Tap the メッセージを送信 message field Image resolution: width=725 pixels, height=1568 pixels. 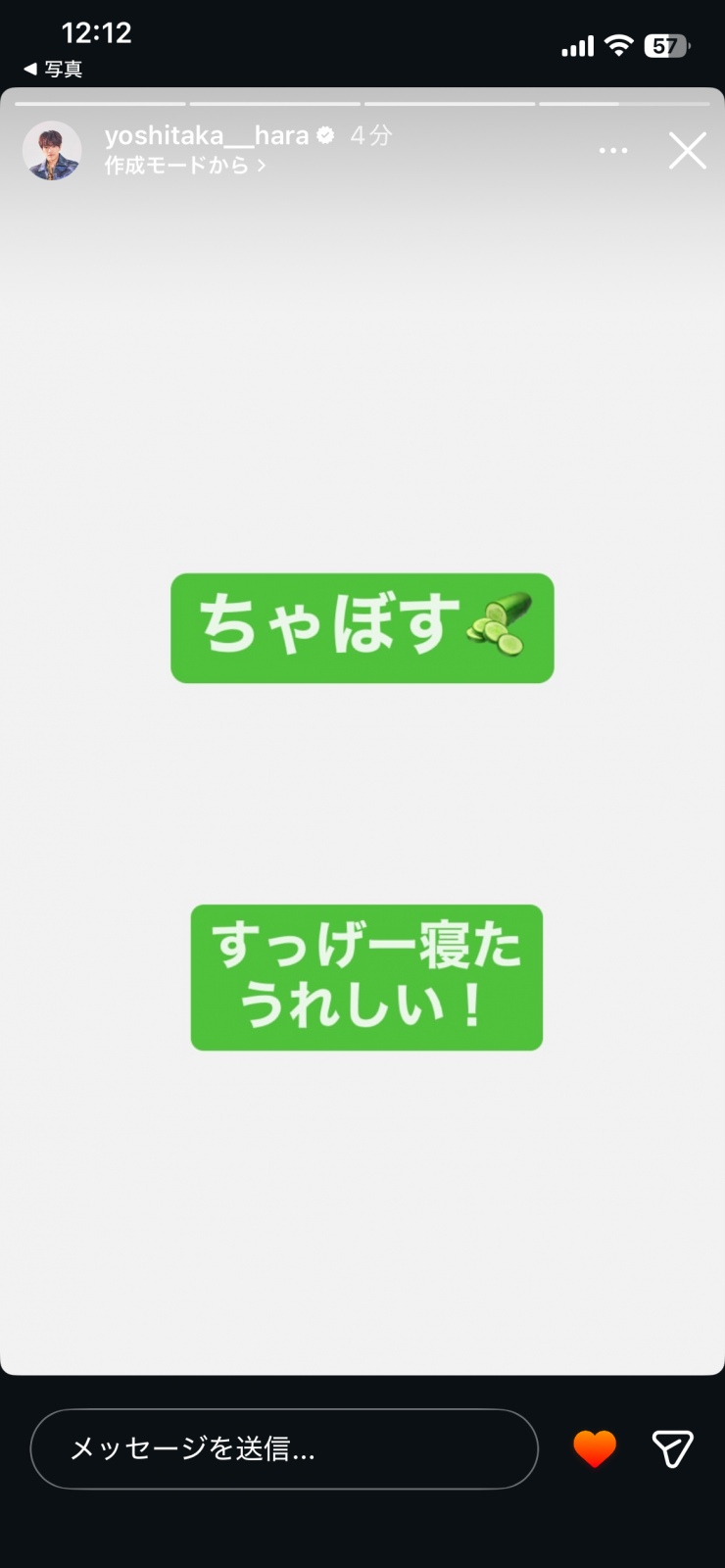pos(284,1448)
